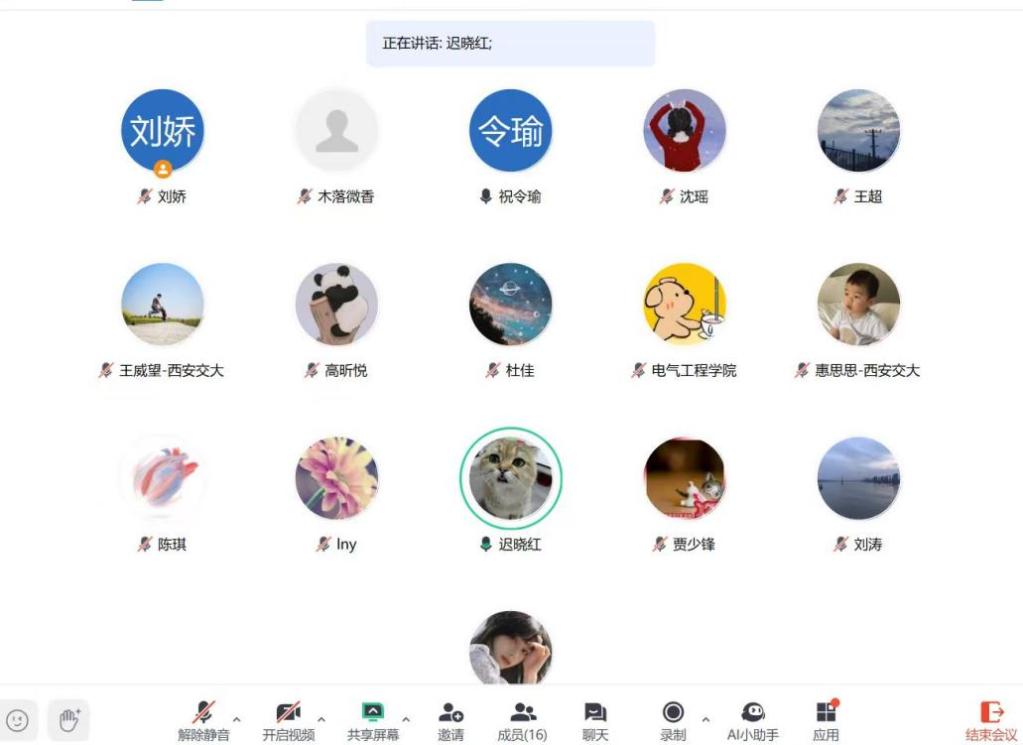Open the emoji reactions button
This screenshot has width=1023, height=745.
pyautogui.click(x=18, y=719)
